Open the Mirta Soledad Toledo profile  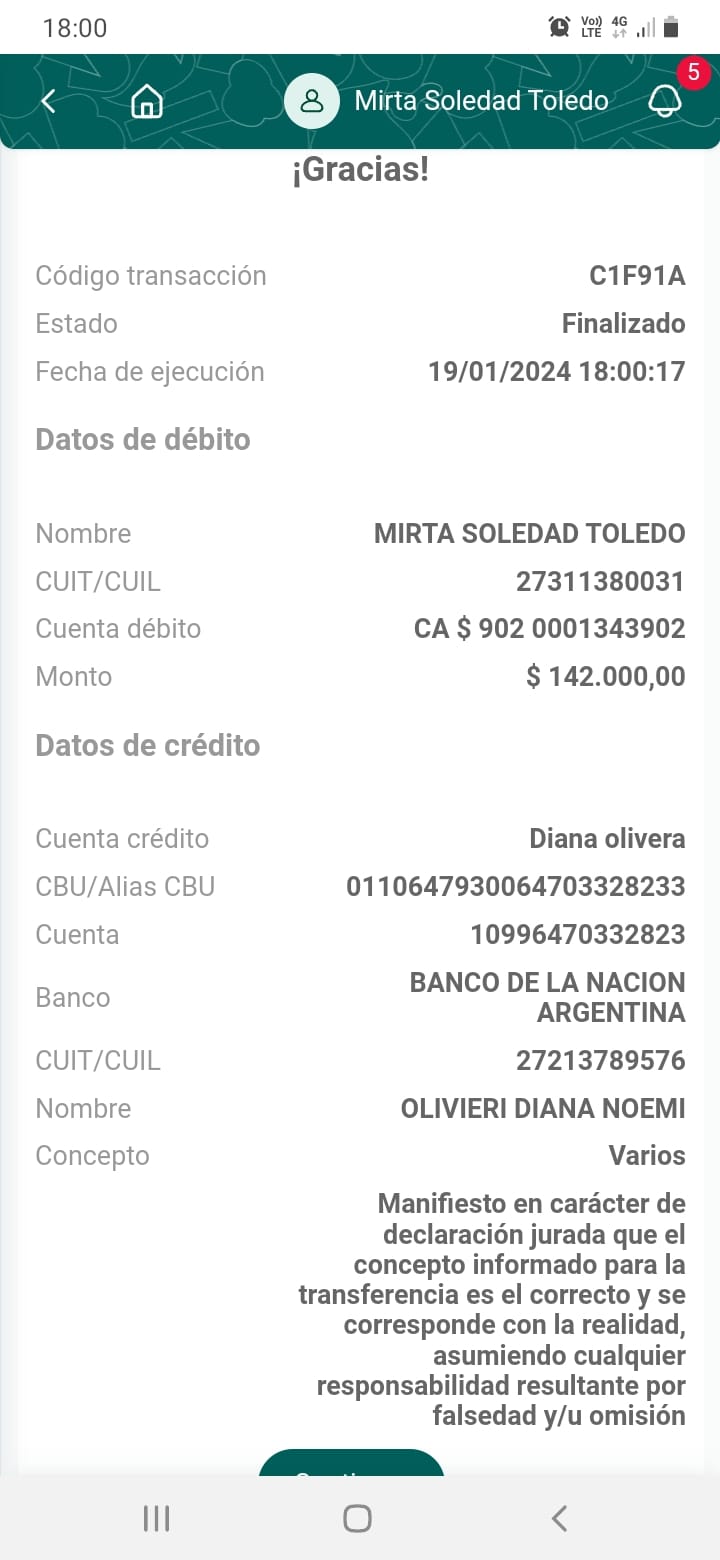[447, 101]
